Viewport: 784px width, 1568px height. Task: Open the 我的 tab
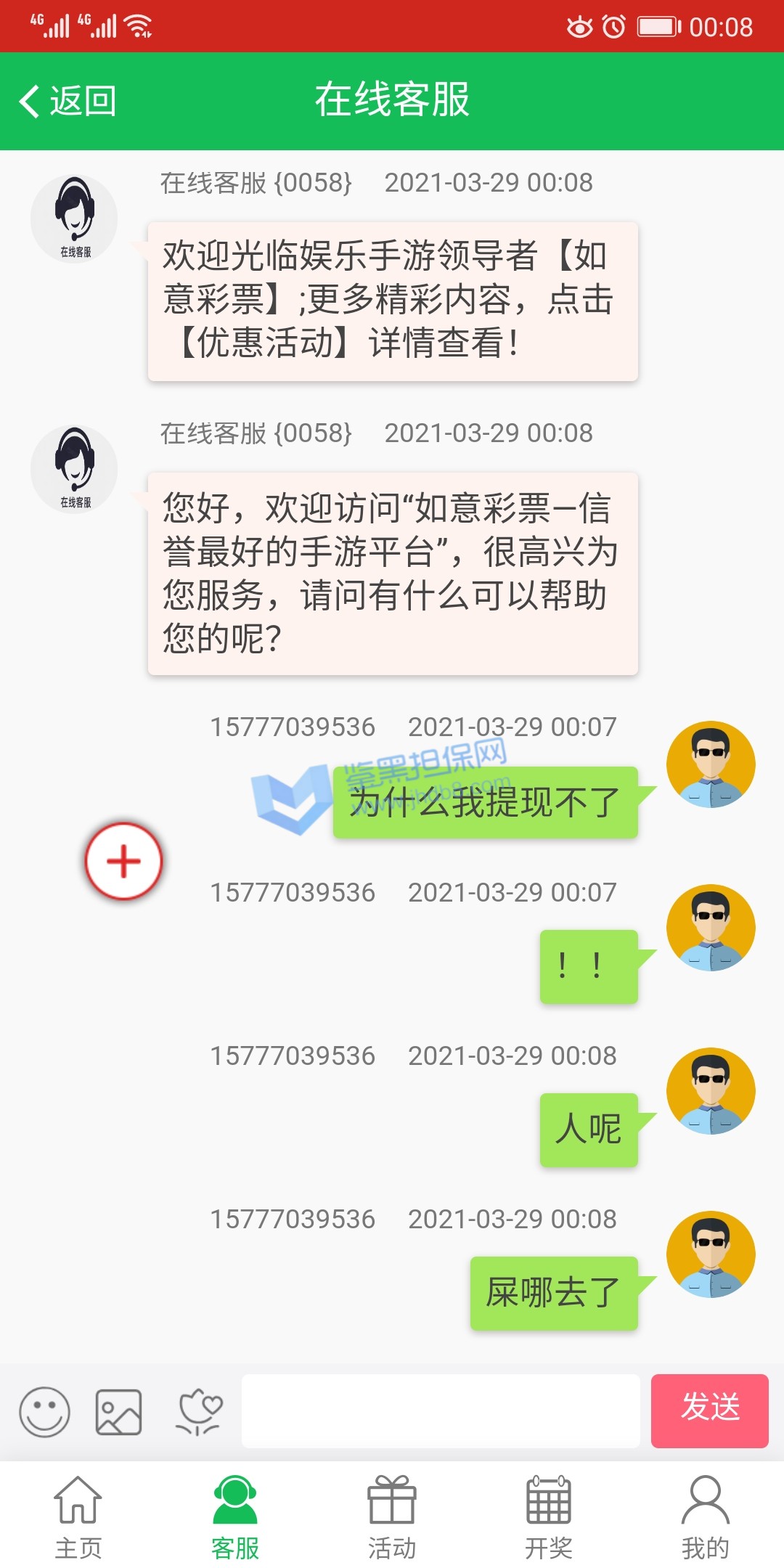pos(705,1517)
